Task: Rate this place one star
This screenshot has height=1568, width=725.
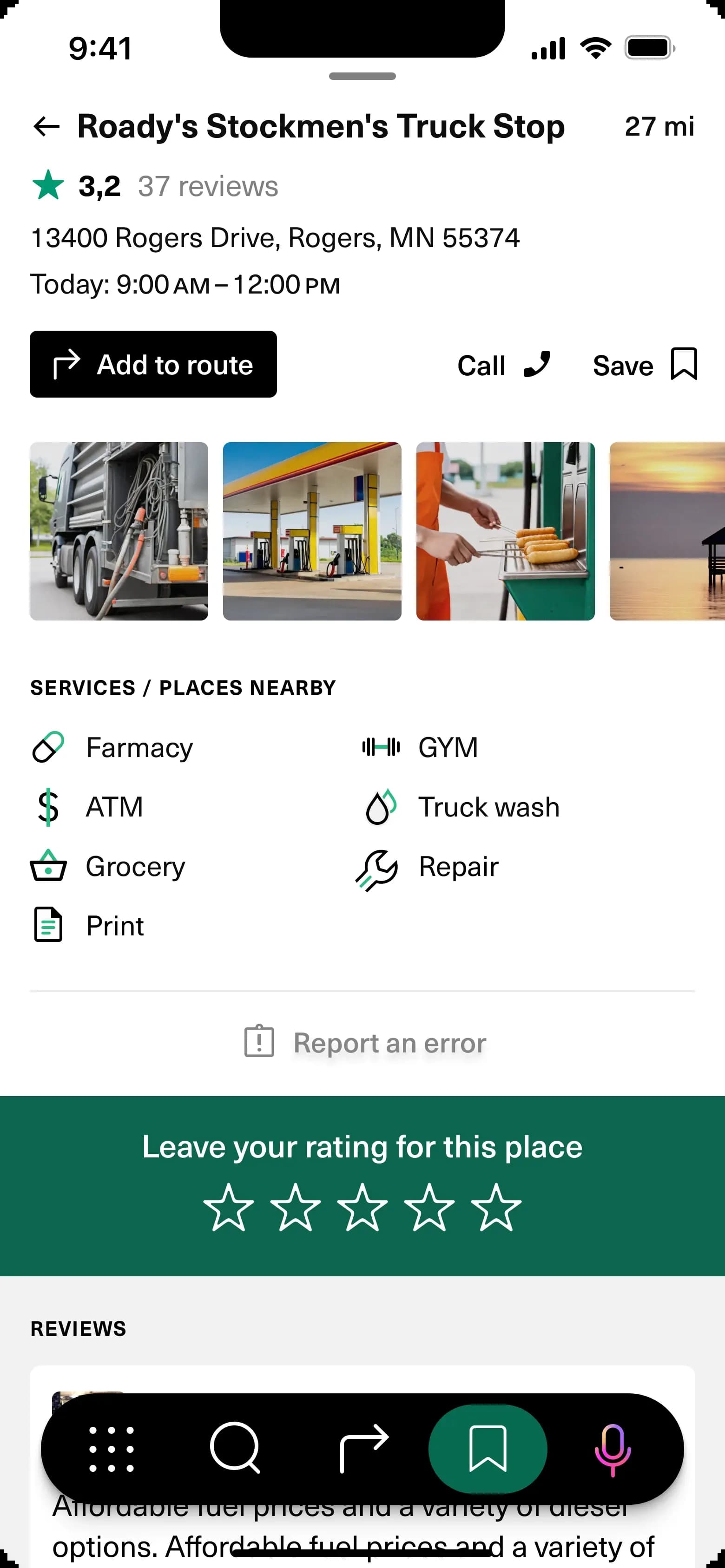Action: coord(229,1207)
